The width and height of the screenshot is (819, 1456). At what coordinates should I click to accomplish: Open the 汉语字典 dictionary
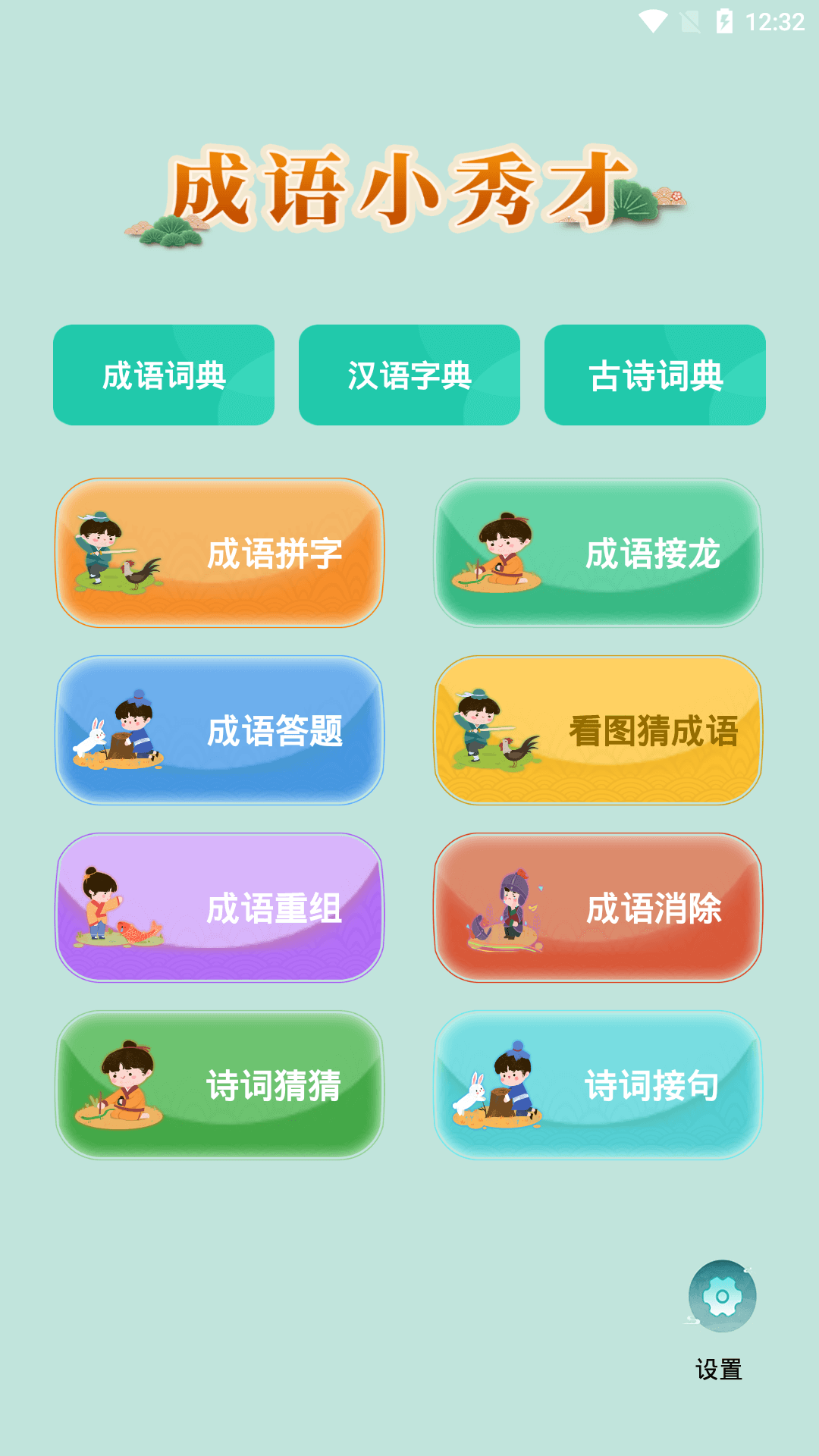pos(409,373)
